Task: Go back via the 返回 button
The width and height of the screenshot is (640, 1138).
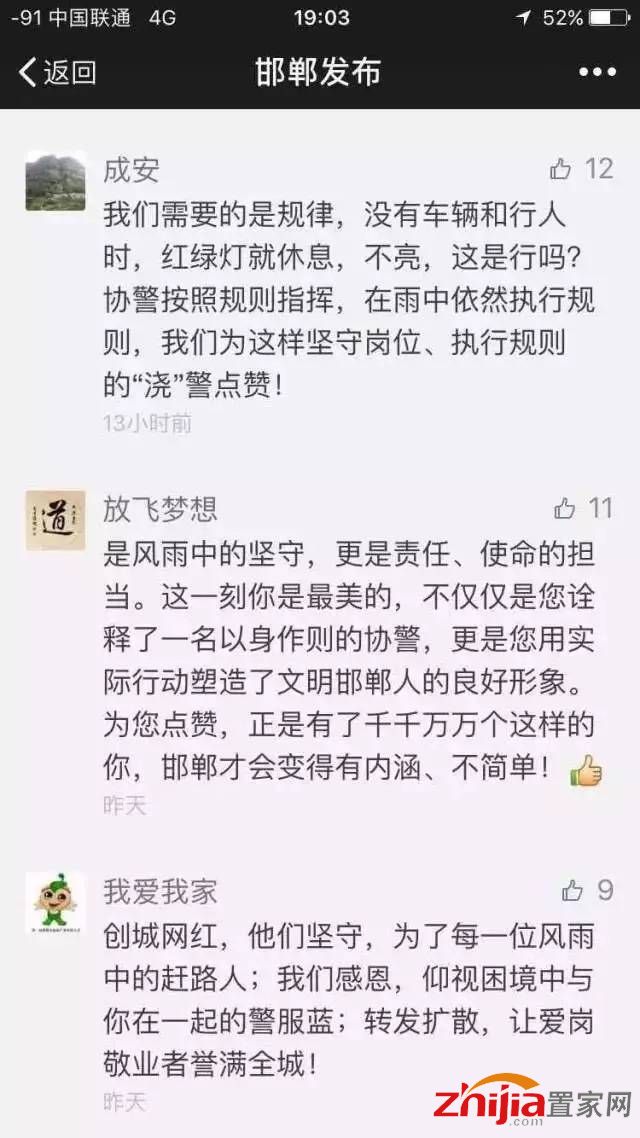Action: pyautogui.click(x=57, y=72)
